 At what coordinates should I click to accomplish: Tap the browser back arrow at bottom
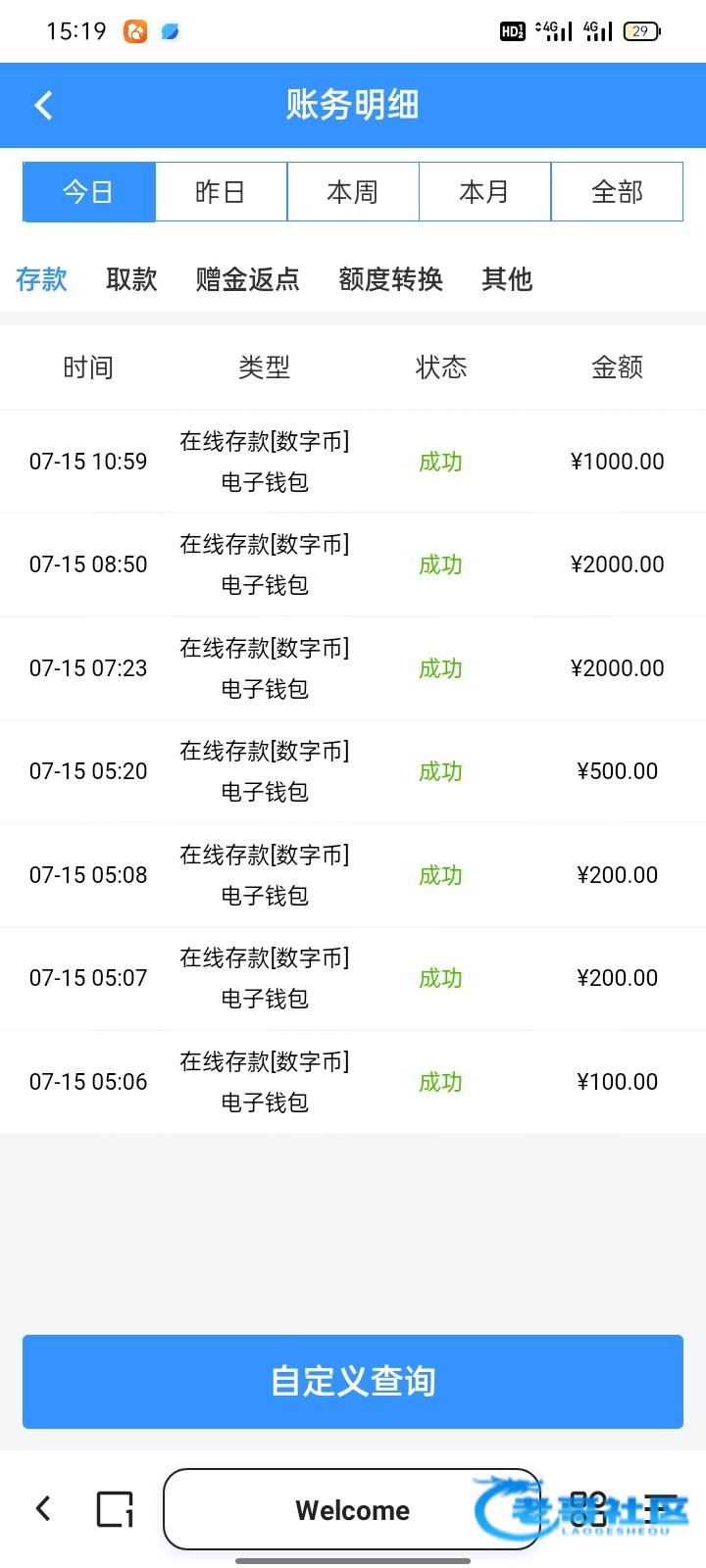pos(43,1508)
